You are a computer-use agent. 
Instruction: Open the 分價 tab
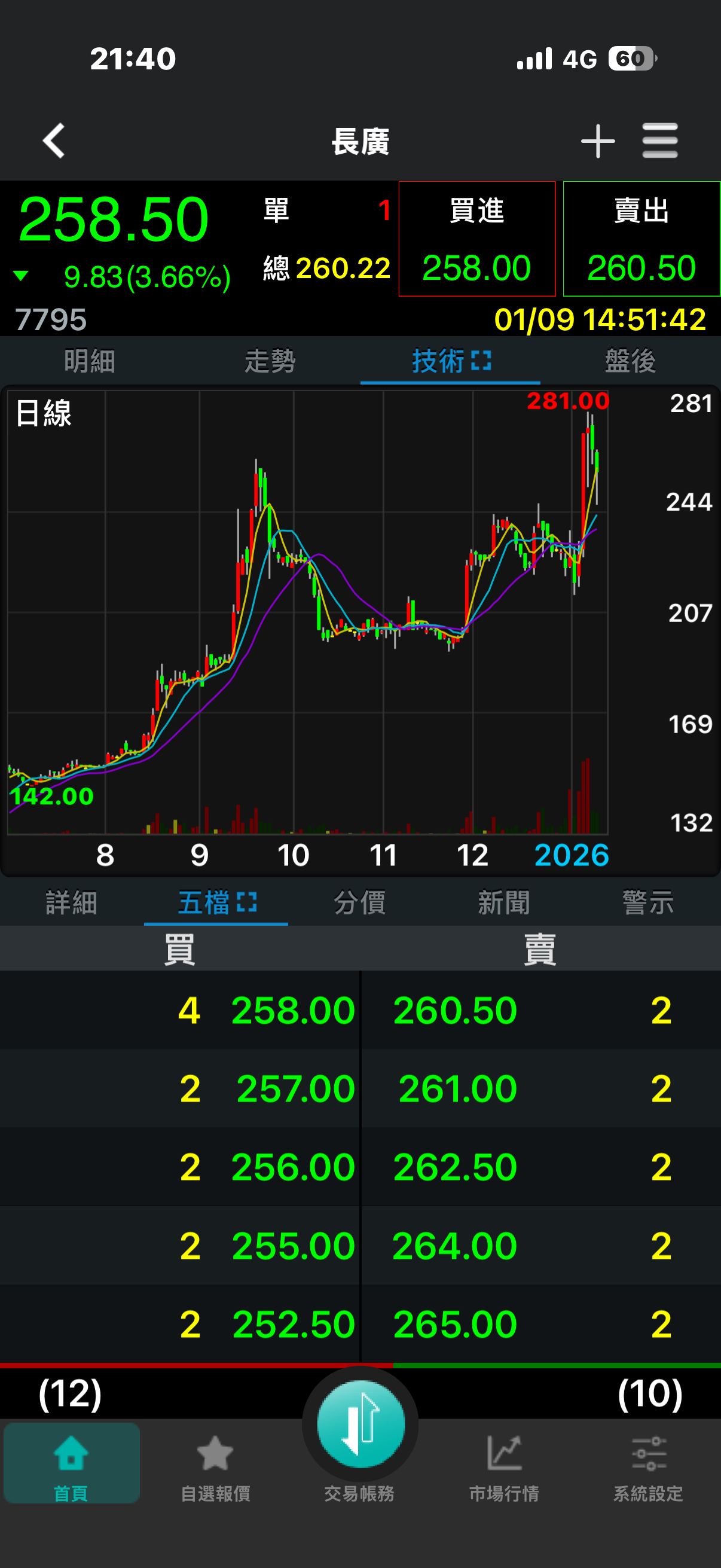pyautogui.click(x=359, y=902)
